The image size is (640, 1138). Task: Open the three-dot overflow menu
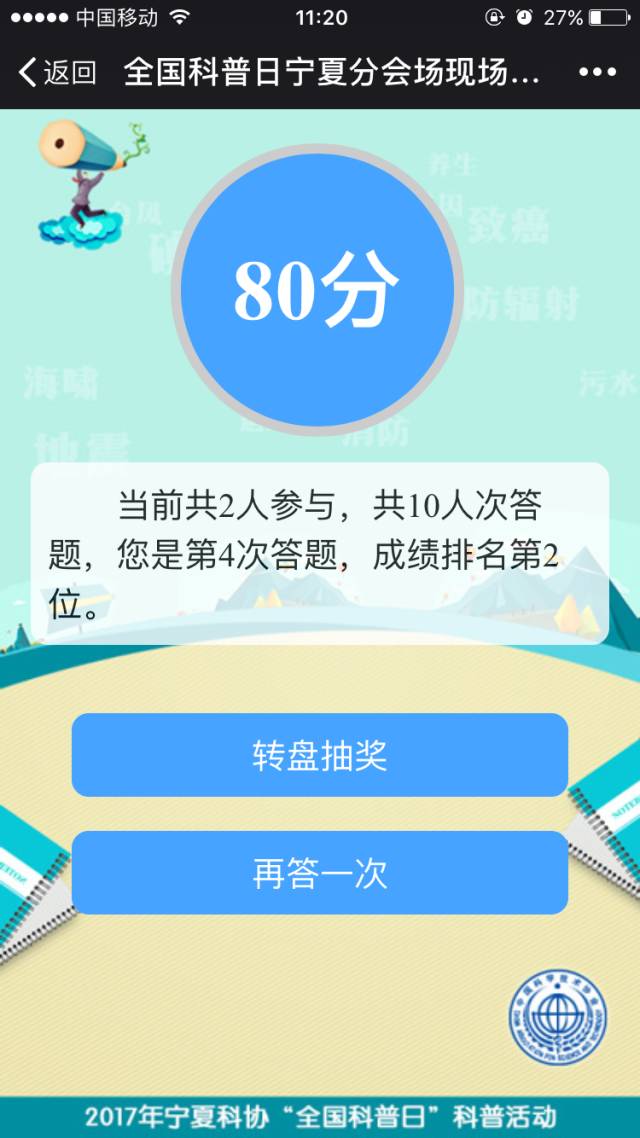[x=597, y=73]
